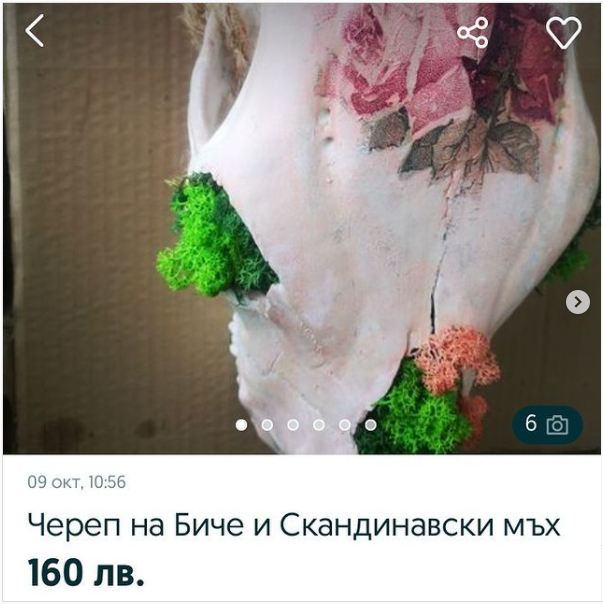Open the 6 photos gallery badge
The width and height of the screenshot is (603, 604).
[x=547, y=424]
